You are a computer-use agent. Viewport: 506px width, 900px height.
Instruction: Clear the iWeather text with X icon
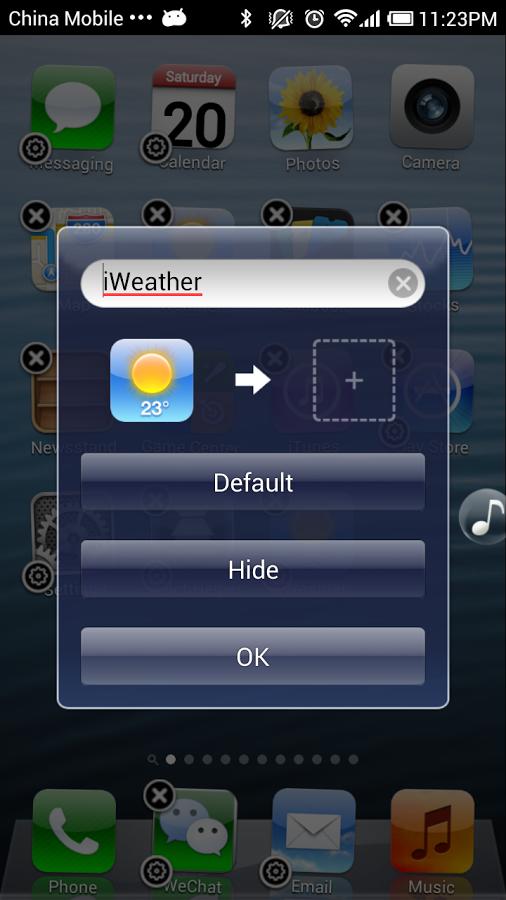coord(403,284)
